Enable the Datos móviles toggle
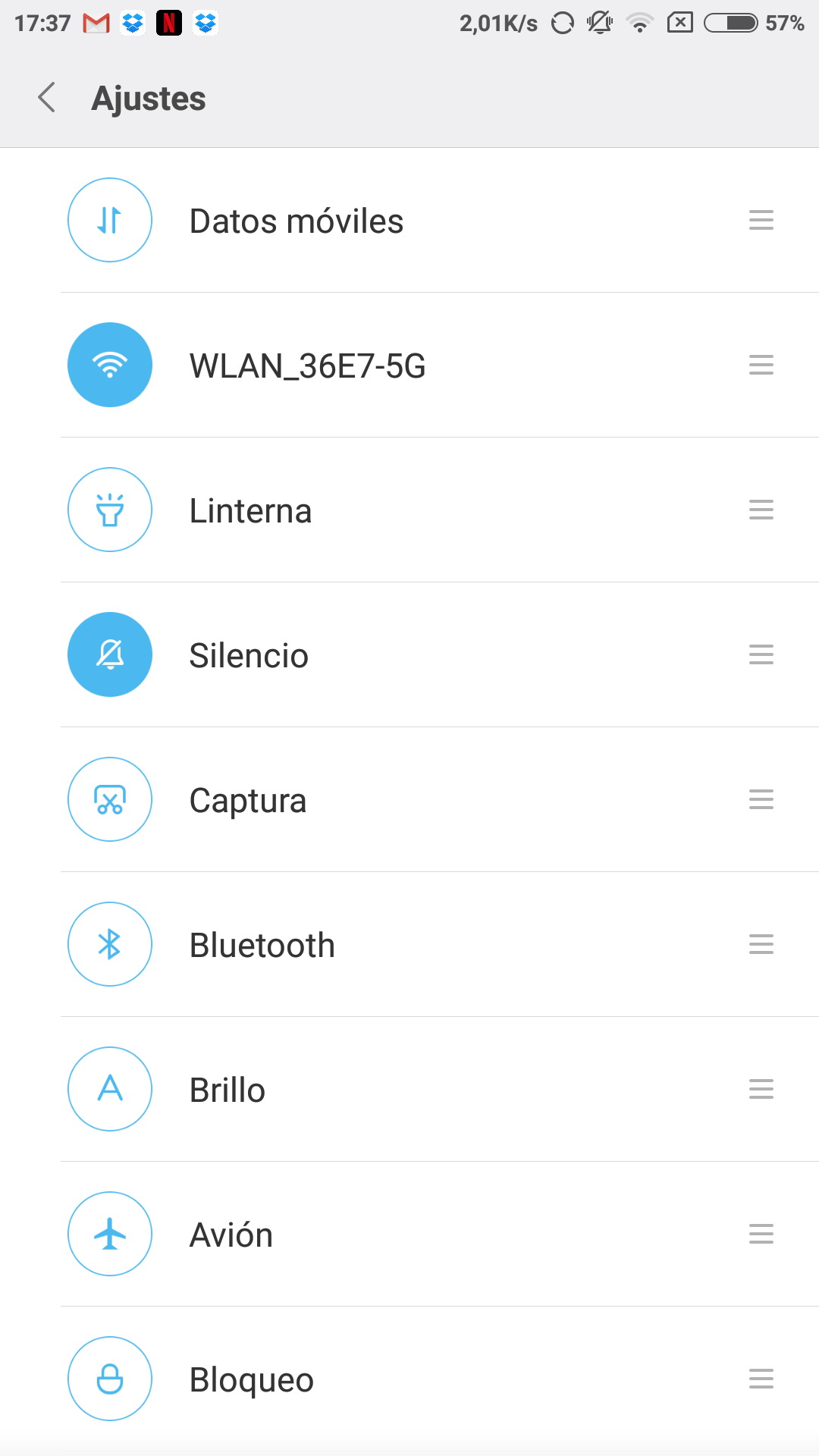The height and width of the screenshot is (1456, 819). pos(110,220)
